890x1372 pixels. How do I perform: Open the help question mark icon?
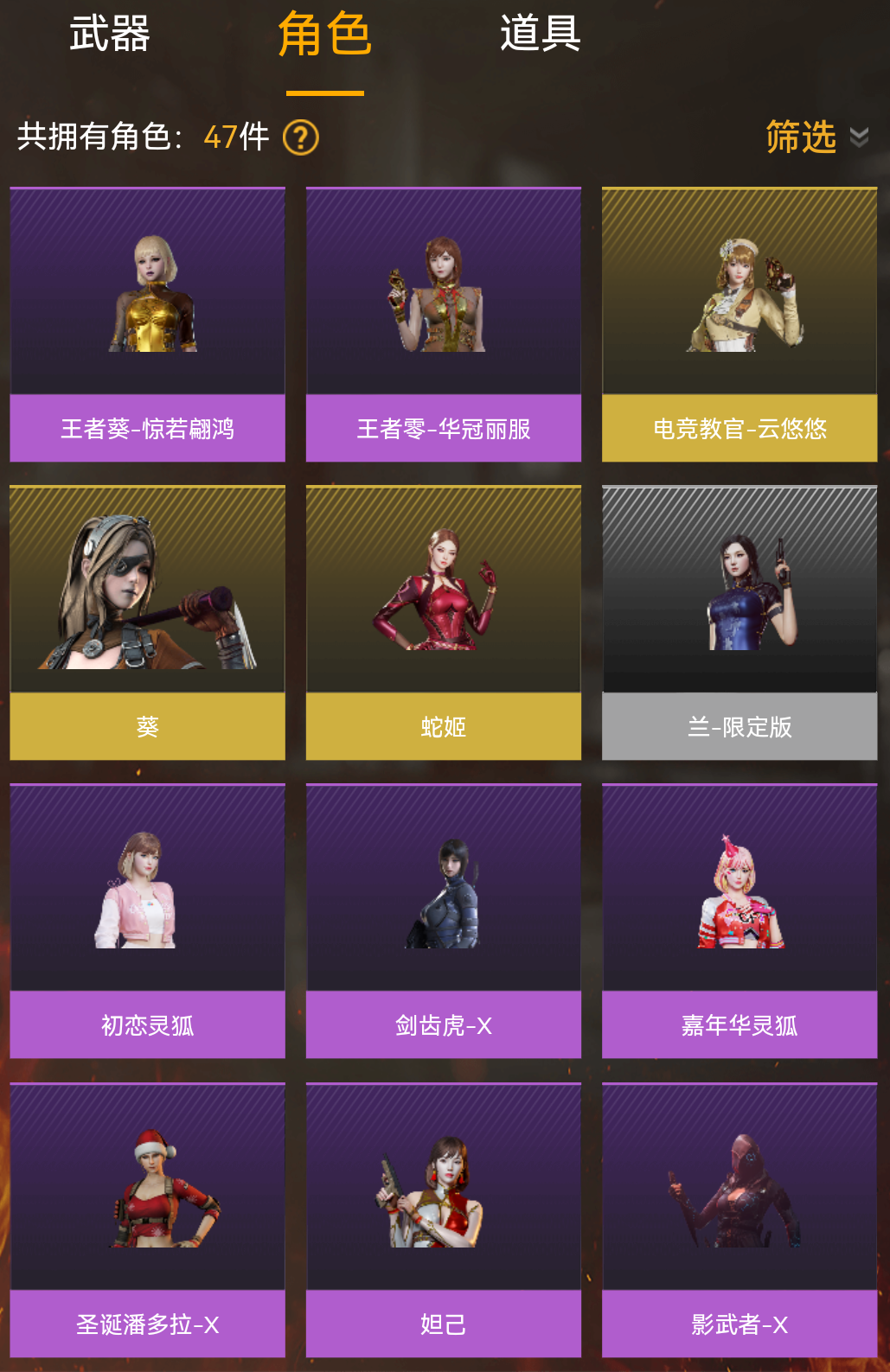(301, 137)
